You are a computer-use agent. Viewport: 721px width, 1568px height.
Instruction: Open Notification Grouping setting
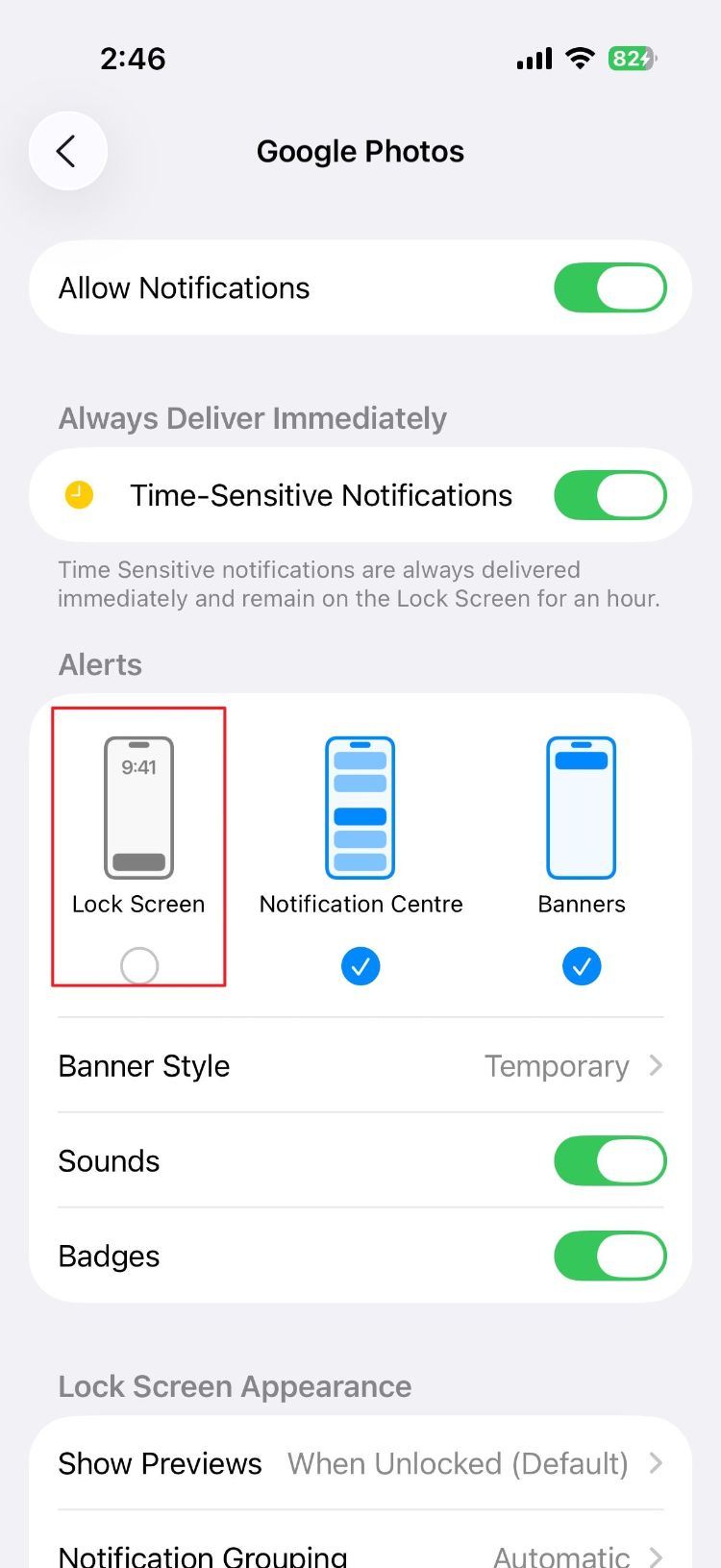coord(360,1552)
